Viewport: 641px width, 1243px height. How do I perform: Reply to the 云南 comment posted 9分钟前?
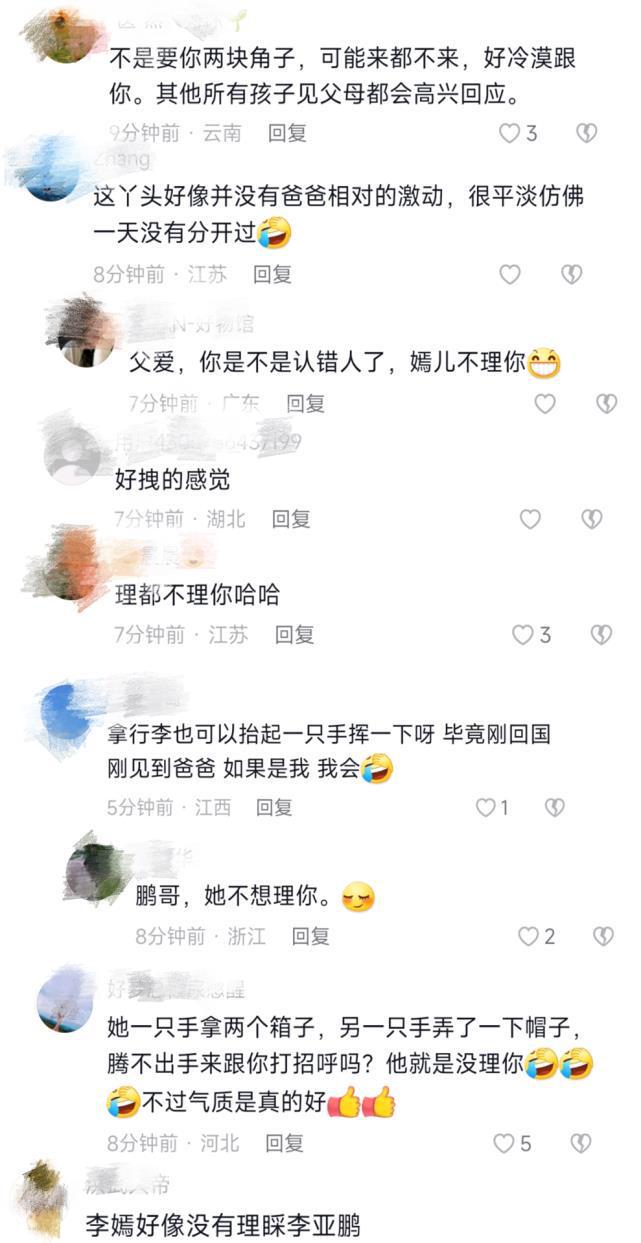(x=287, y=133)
